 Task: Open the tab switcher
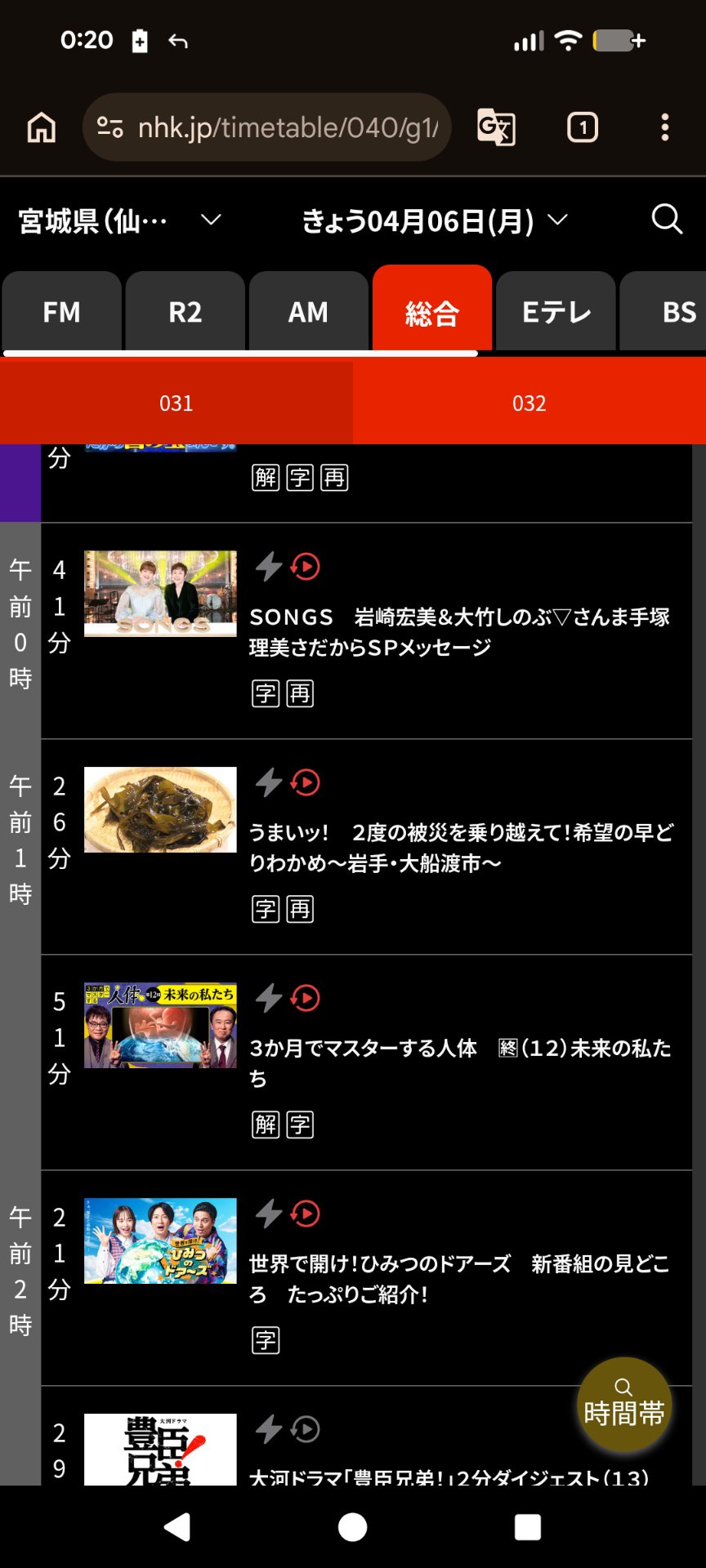pos(582,127)
